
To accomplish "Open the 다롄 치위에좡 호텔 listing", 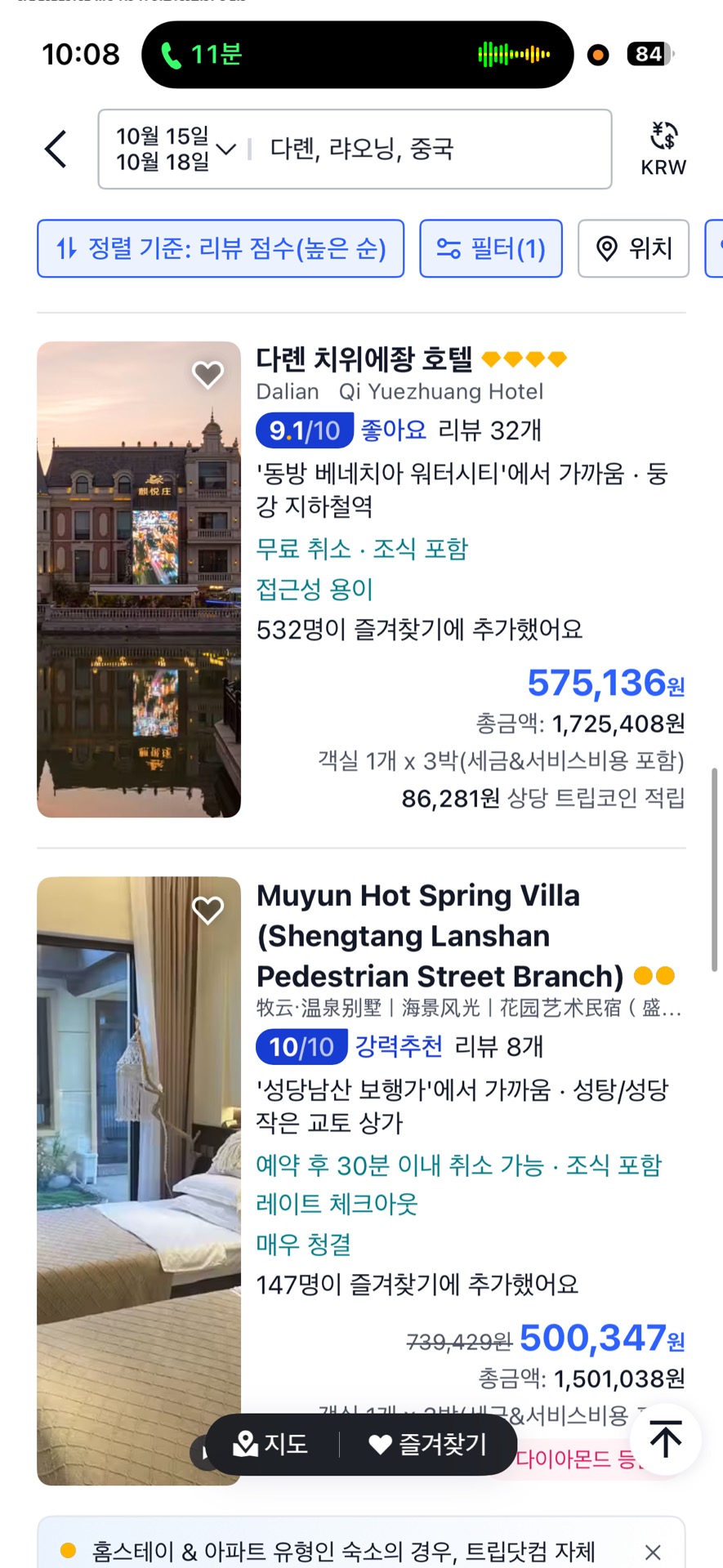I will [x=364, y=359].
